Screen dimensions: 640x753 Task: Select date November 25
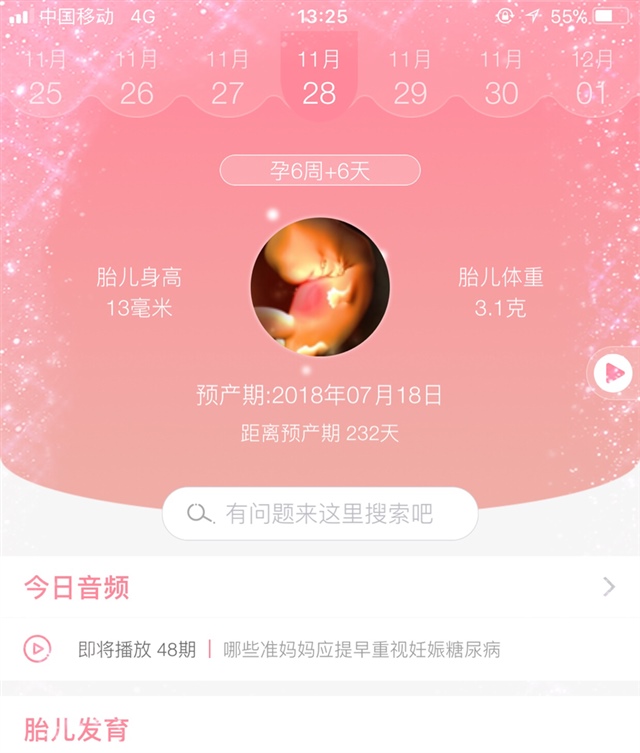click(x=45, y=78)
